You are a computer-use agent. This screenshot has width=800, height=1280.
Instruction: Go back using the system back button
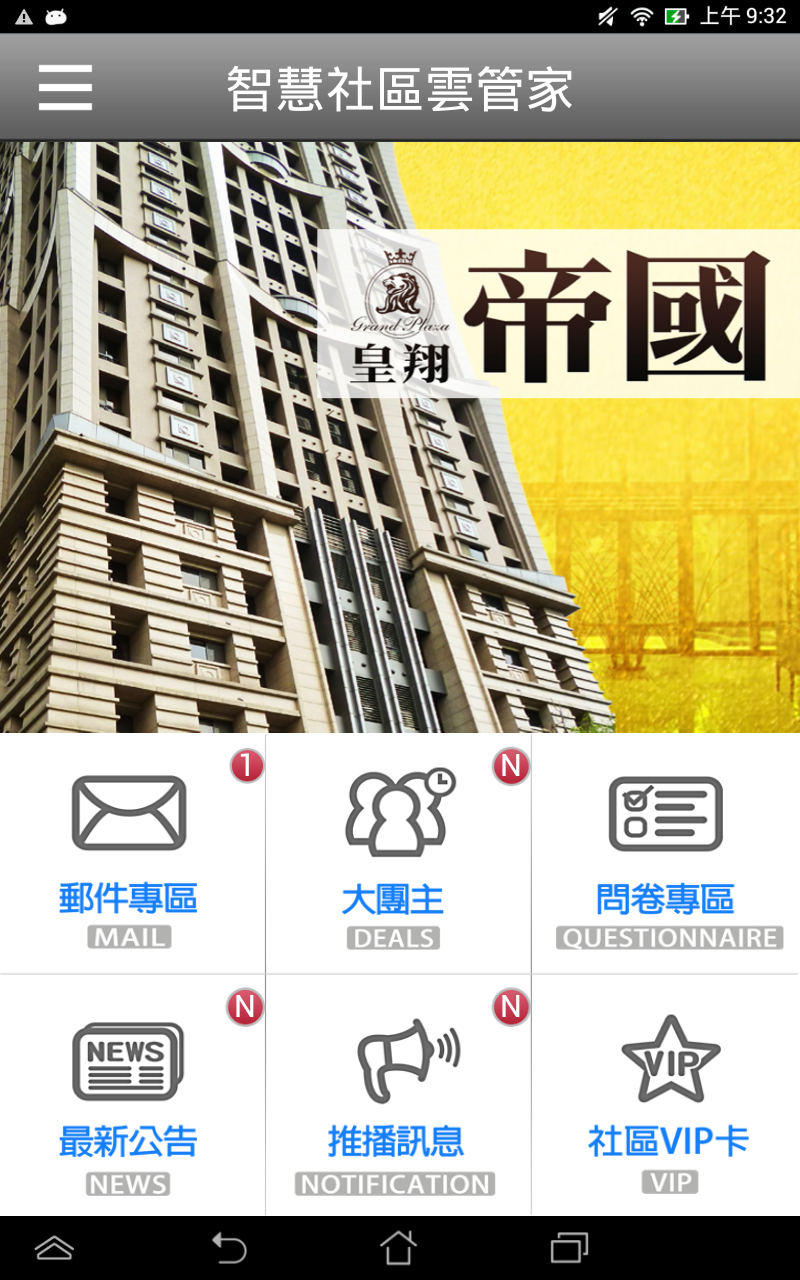[x=229, y=1247]
